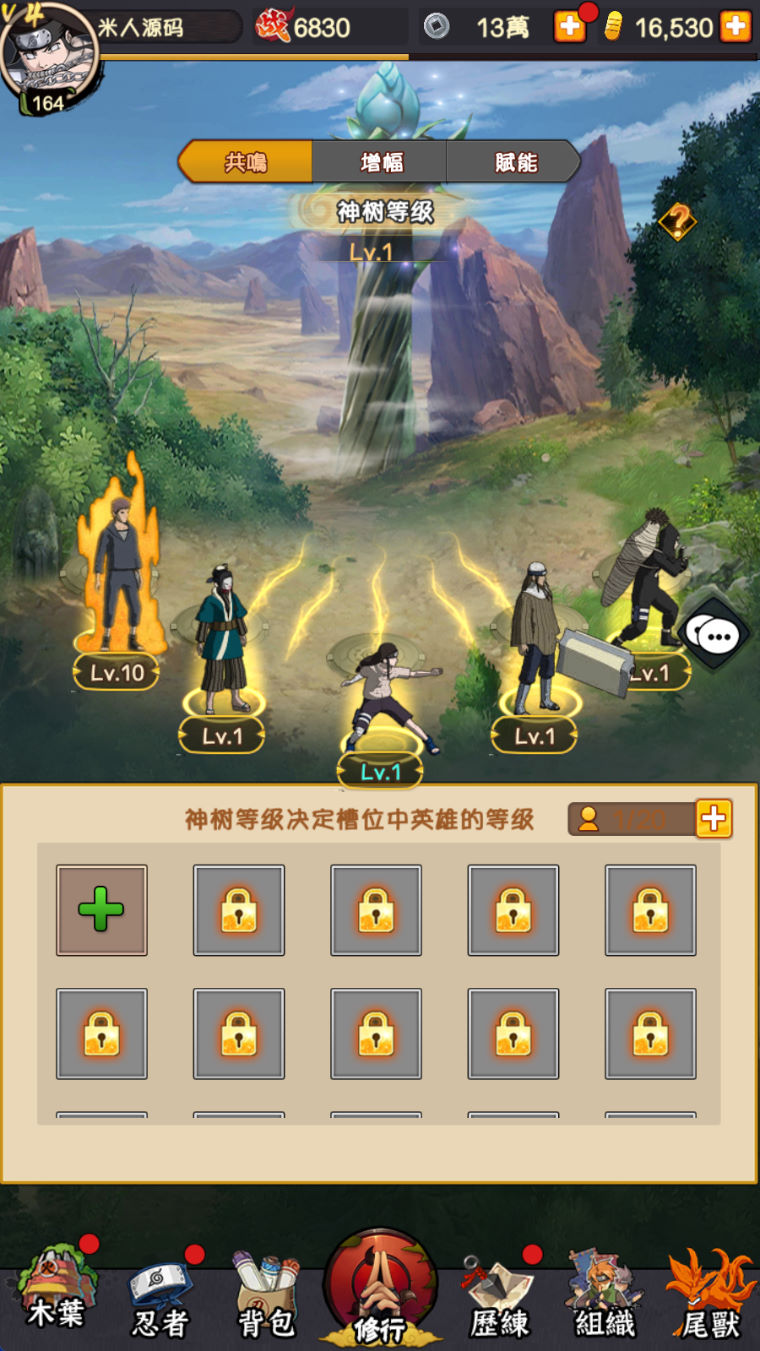The height and width of the screenshot is (1351, 760).
Task: Open the chat bubble icon
Action: [x=715, y=636]
